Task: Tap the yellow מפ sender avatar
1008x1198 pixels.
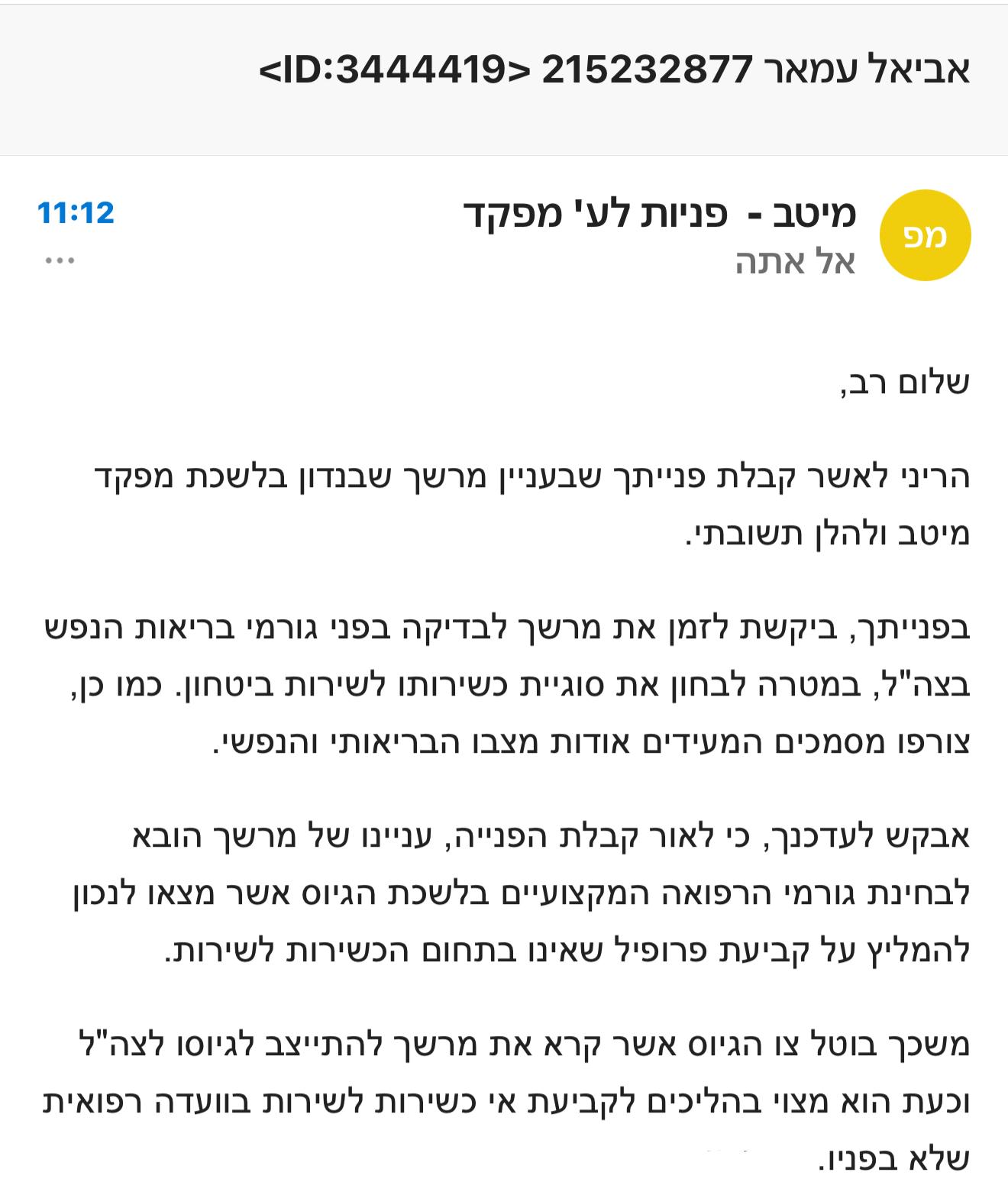Action: pos(925,236)
